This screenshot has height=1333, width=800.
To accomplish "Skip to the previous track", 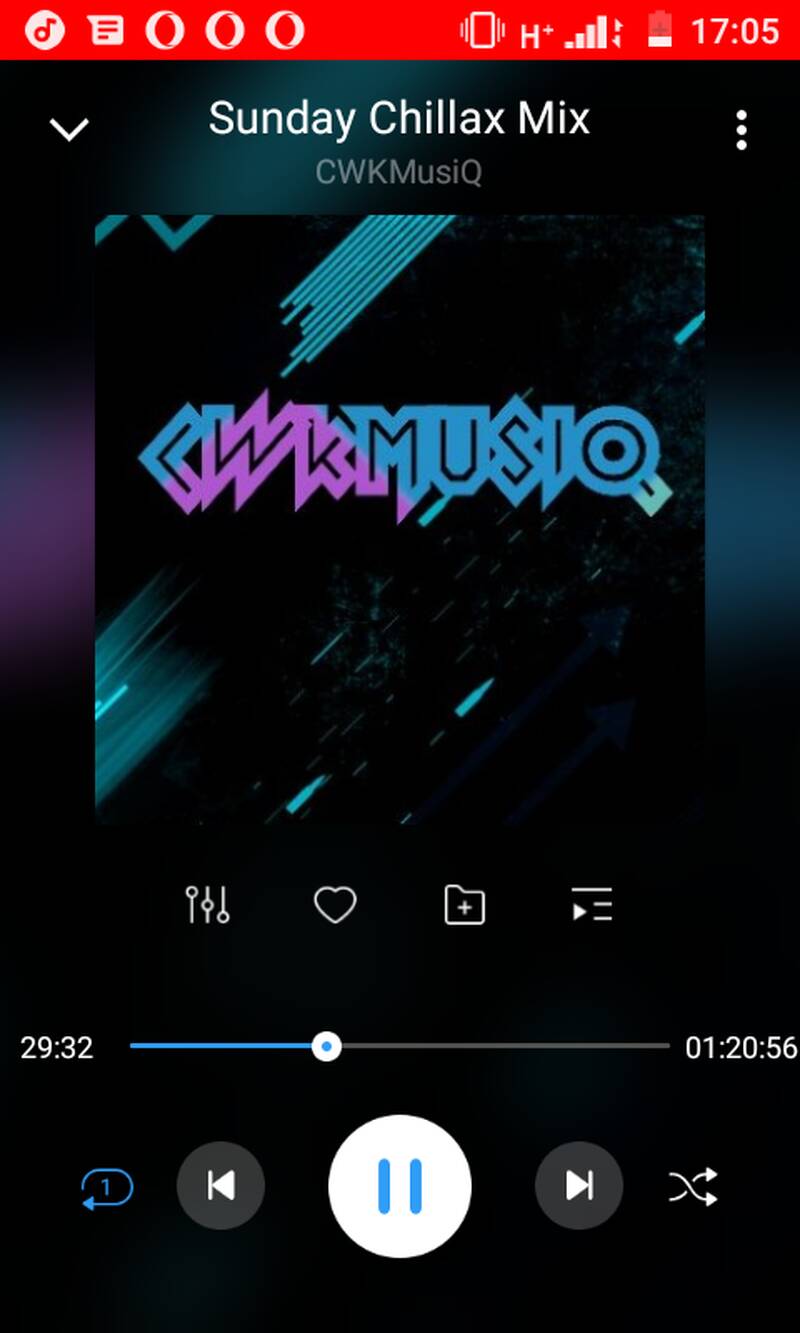I will tap(221, 1186).
